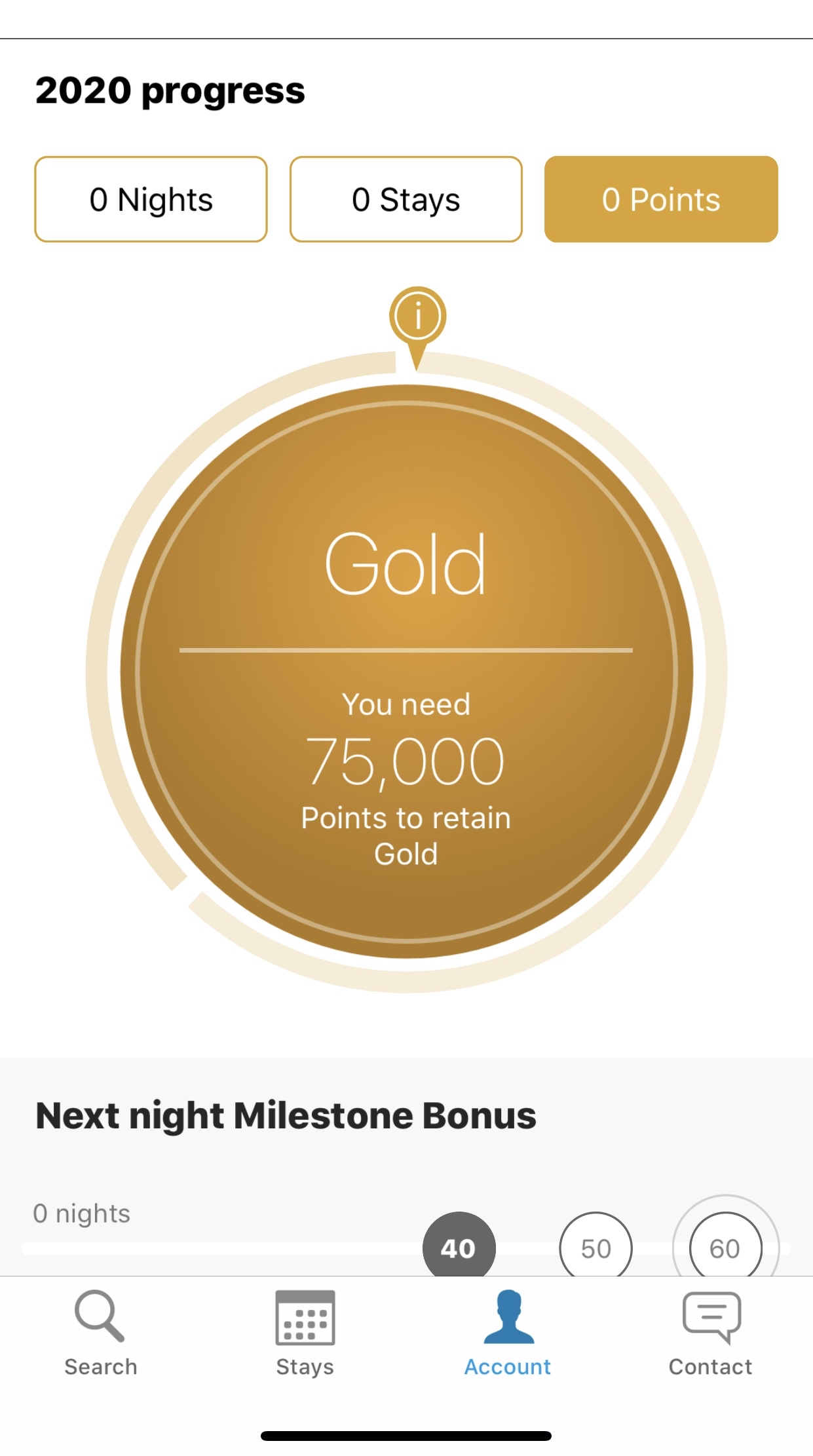Switch to the 0 Nights progress view

(x=151, y=199)
